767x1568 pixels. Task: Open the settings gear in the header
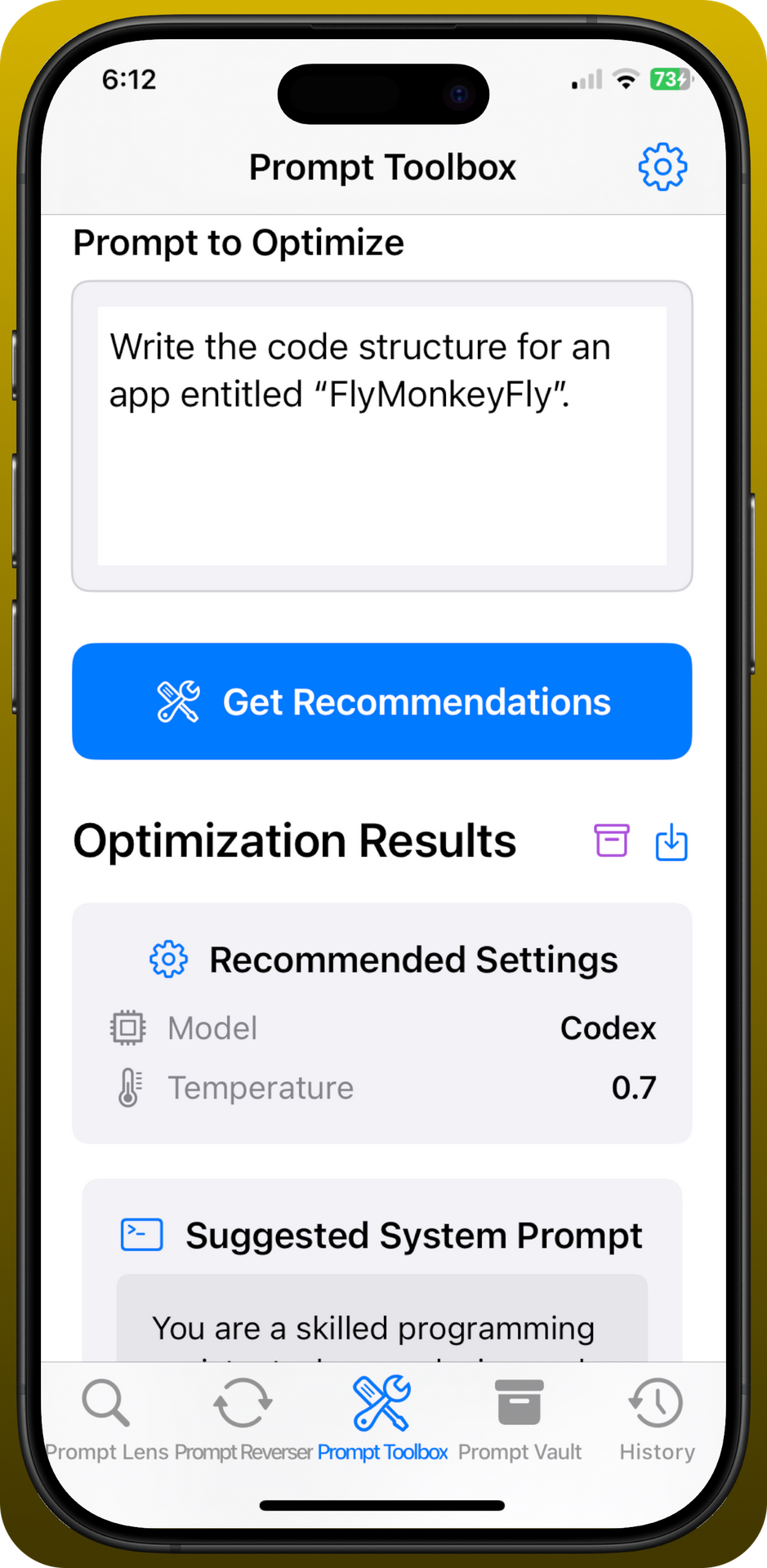[x=662, y=167]
